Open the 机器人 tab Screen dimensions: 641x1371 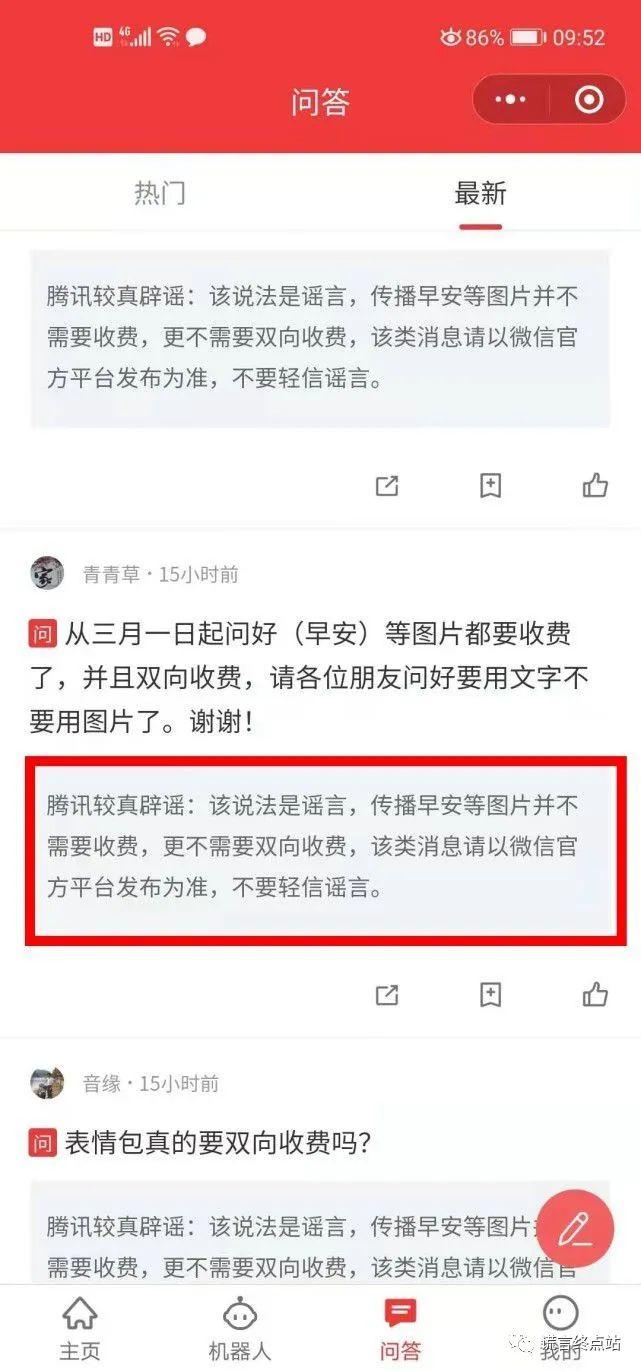(x=240, y=1329)
